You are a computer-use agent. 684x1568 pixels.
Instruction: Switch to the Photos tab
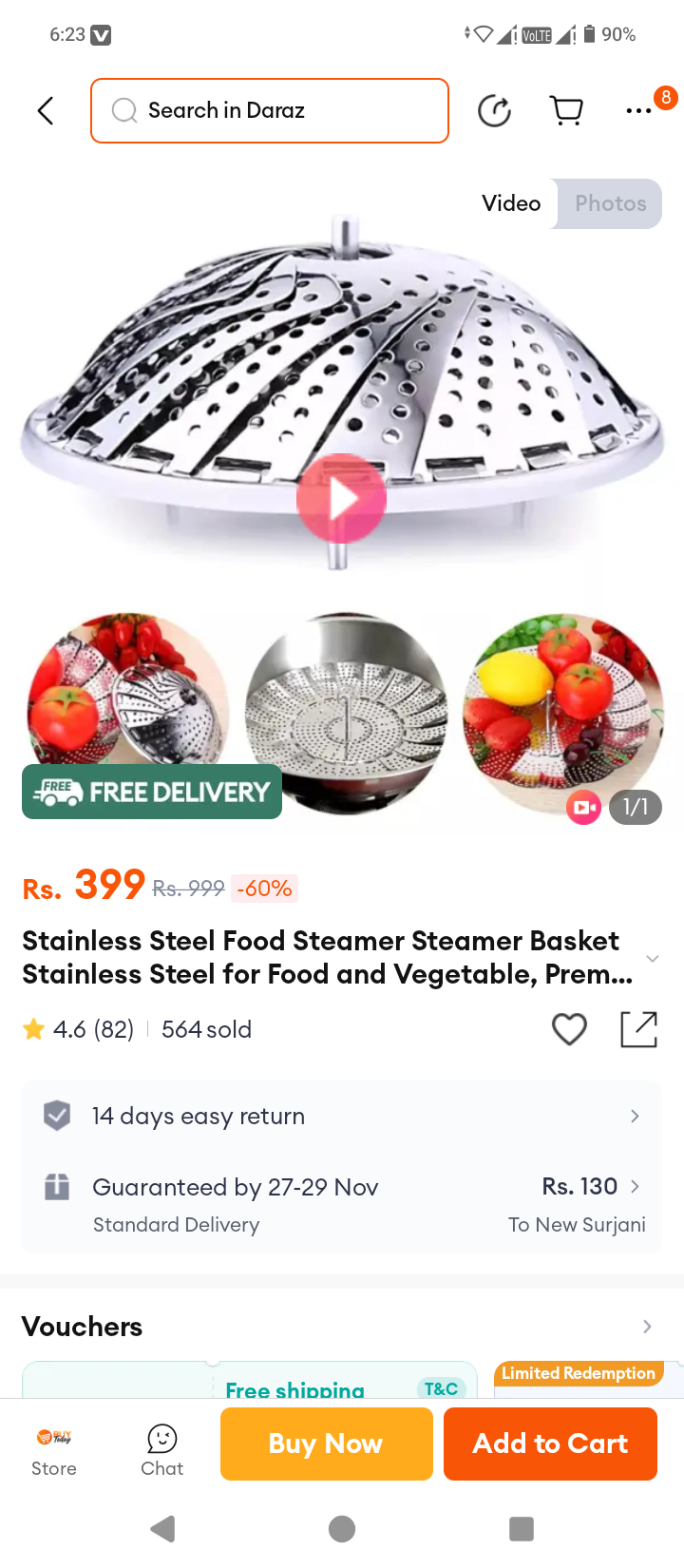click(x=610, y=203)
